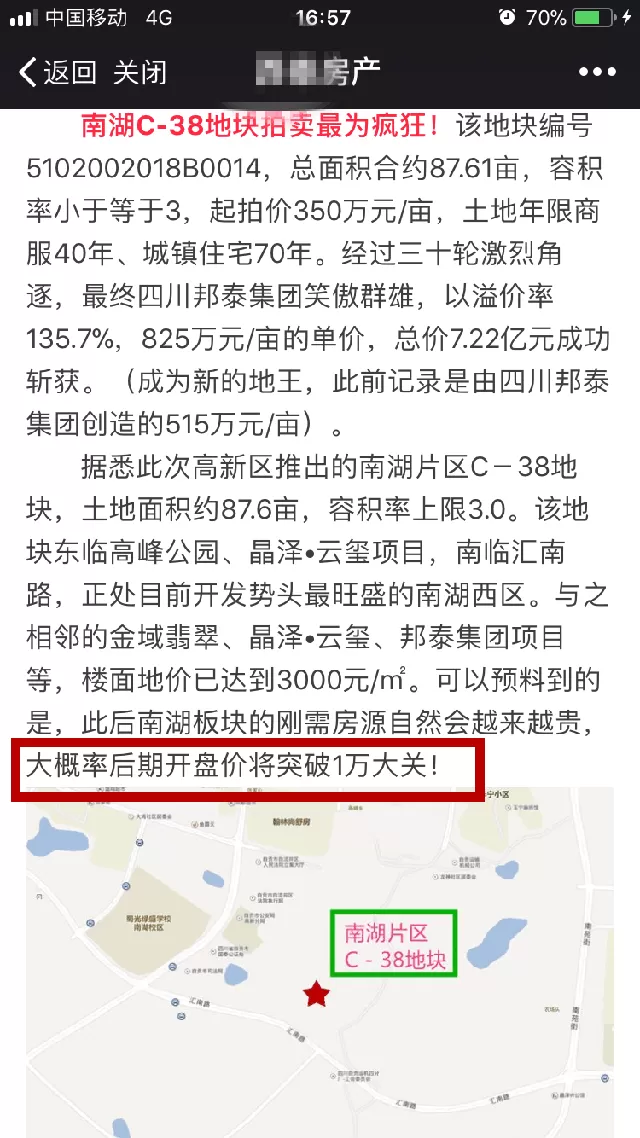Screen dimensions: 640x1138
Task: Close the article with 关闭
Action: coord(140,72)
